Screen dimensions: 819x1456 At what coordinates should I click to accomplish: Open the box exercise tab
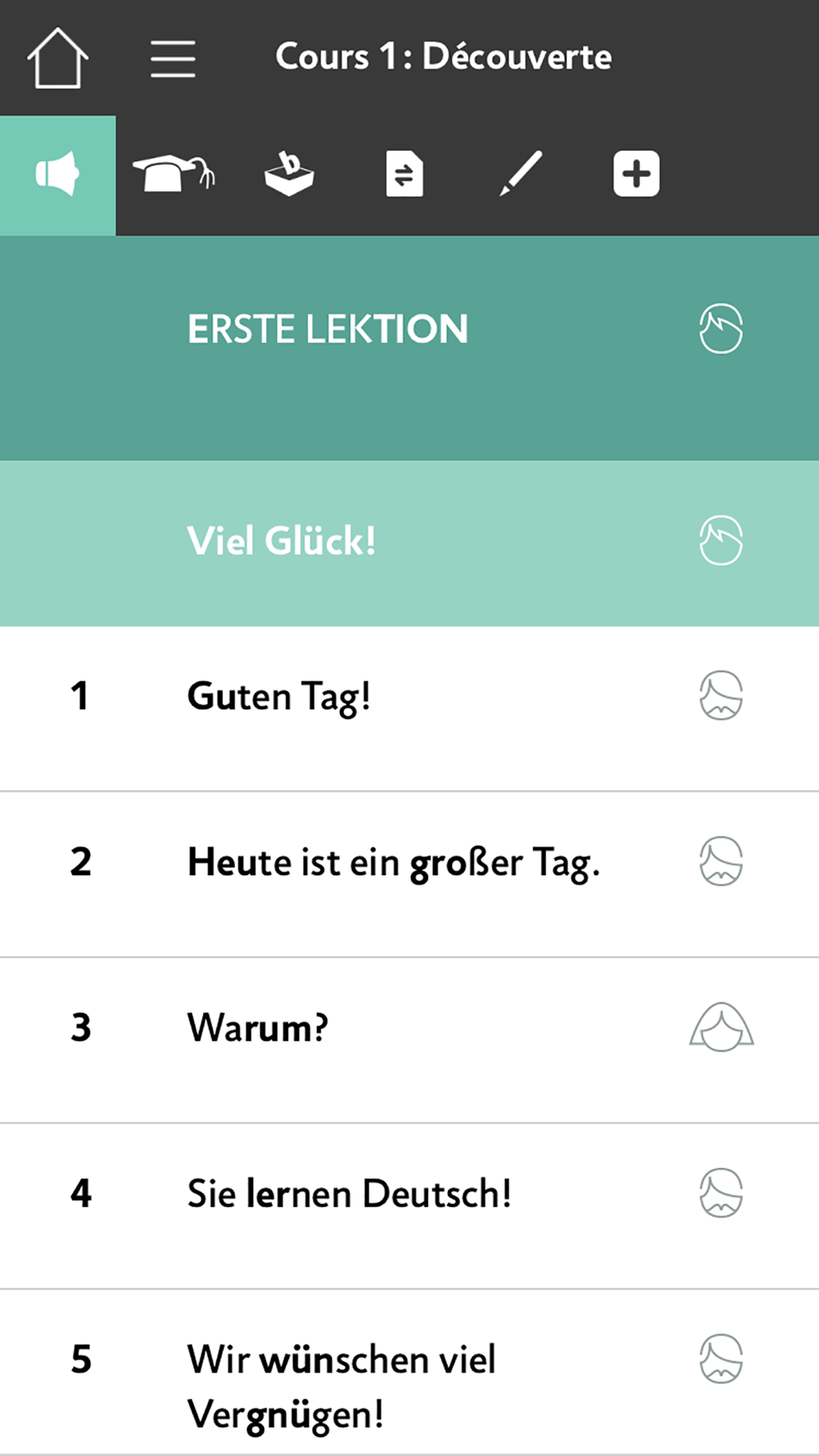(x=289, y=174)
